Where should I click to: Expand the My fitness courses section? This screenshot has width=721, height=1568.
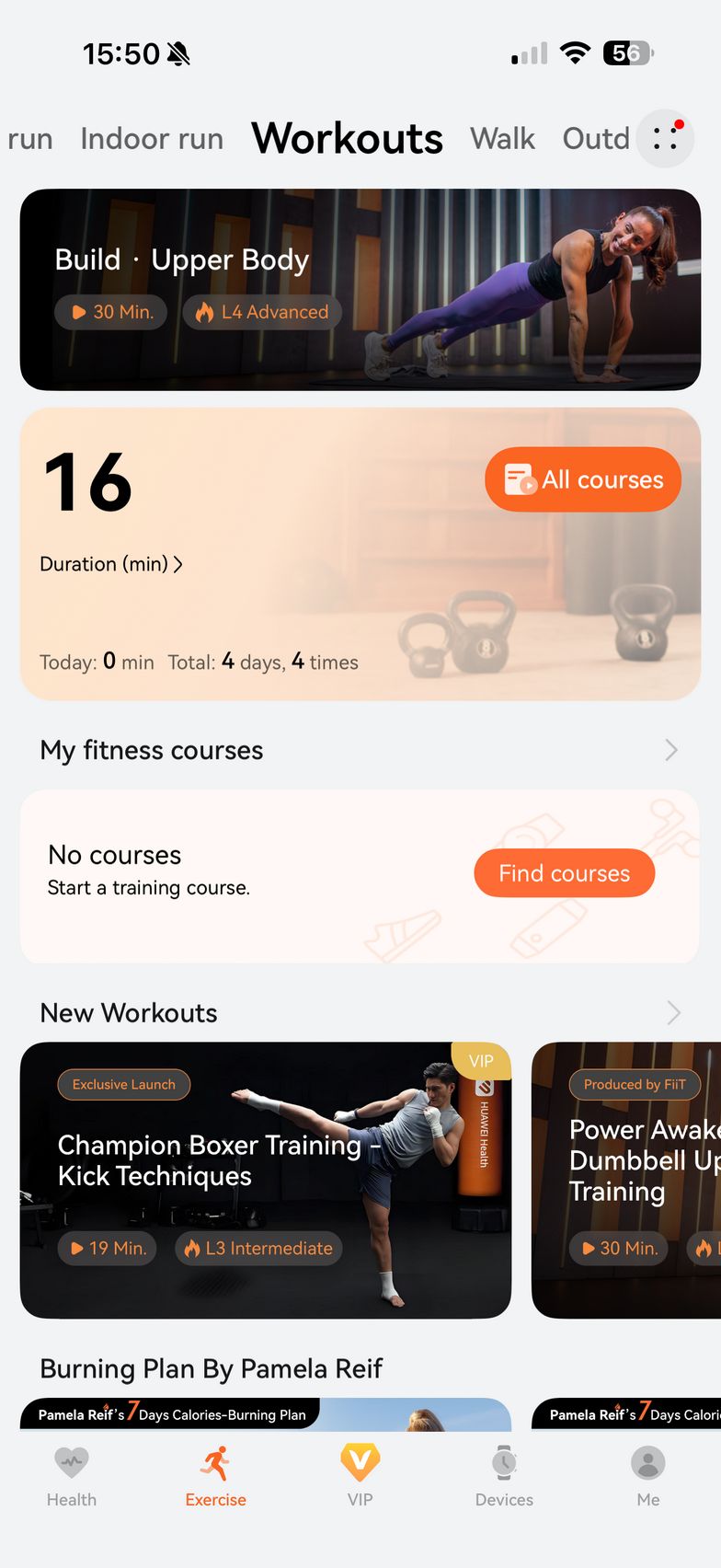[670, 751]
